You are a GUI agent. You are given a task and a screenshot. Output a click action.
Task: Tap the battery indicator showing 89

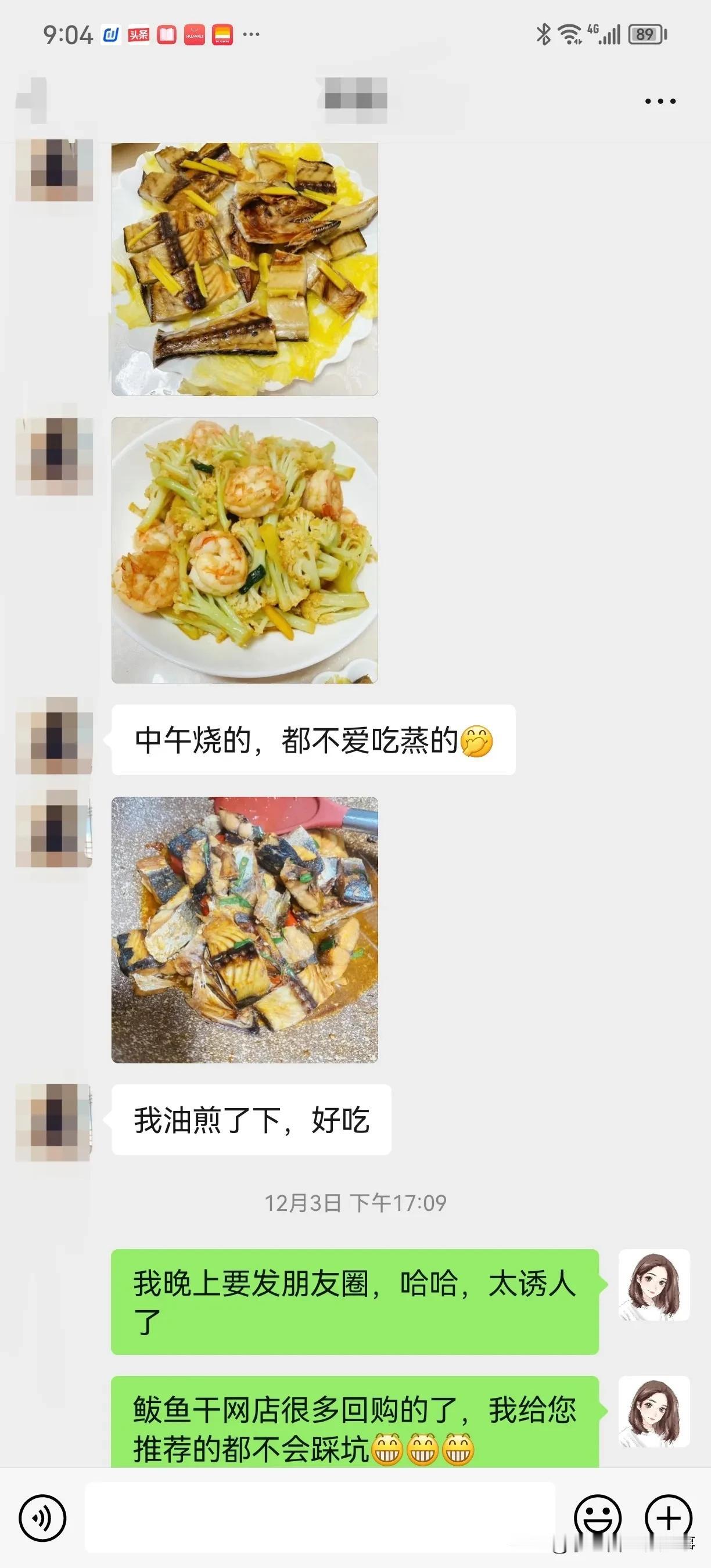(x=645, y=35)
